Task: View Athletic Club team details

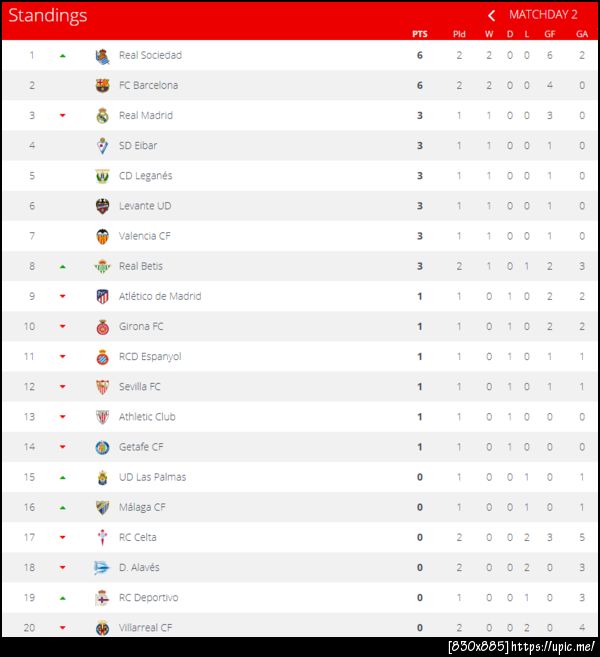Action: point(147,416)
